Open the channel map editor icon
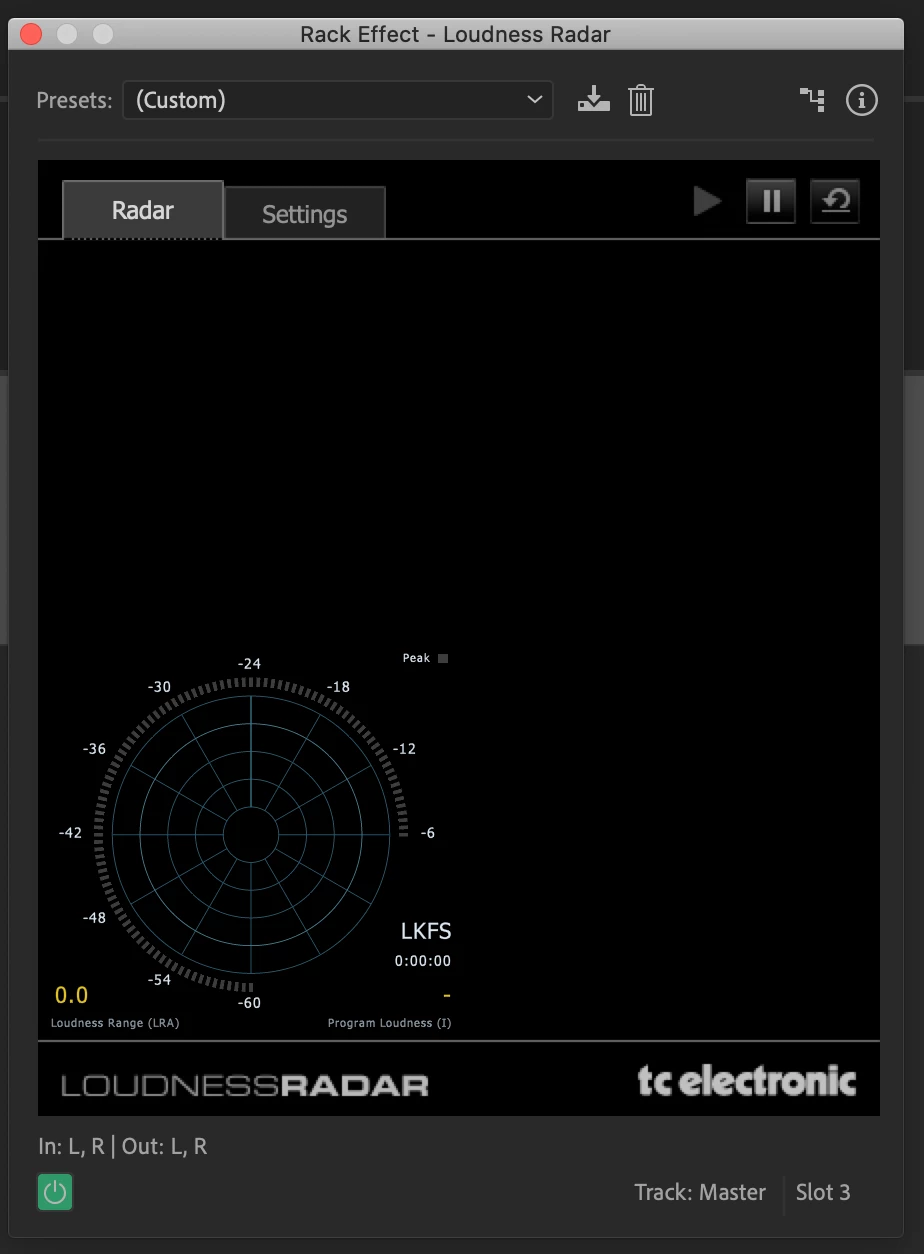 (x=812, y=99)
